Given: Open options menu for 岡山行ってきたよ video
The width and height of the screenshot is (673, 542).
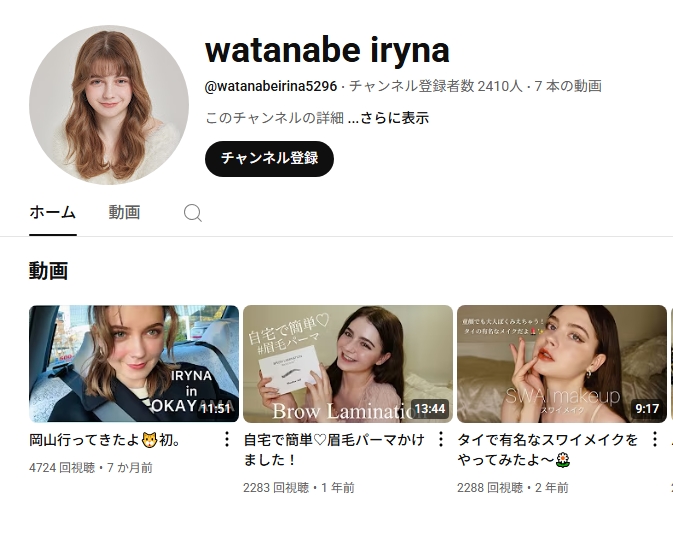Looking at the screenshot, I should tap(226, 439).
